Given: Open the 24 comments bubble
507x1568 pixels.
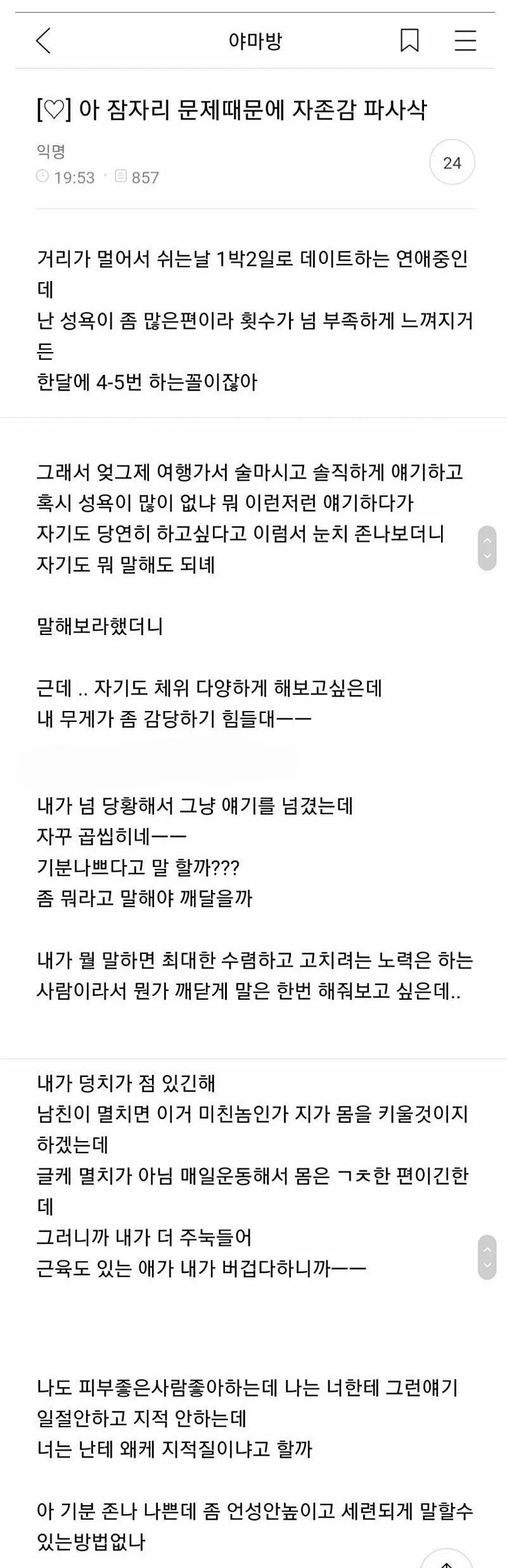Looking at the screenshot, I should tap(452, 163).
